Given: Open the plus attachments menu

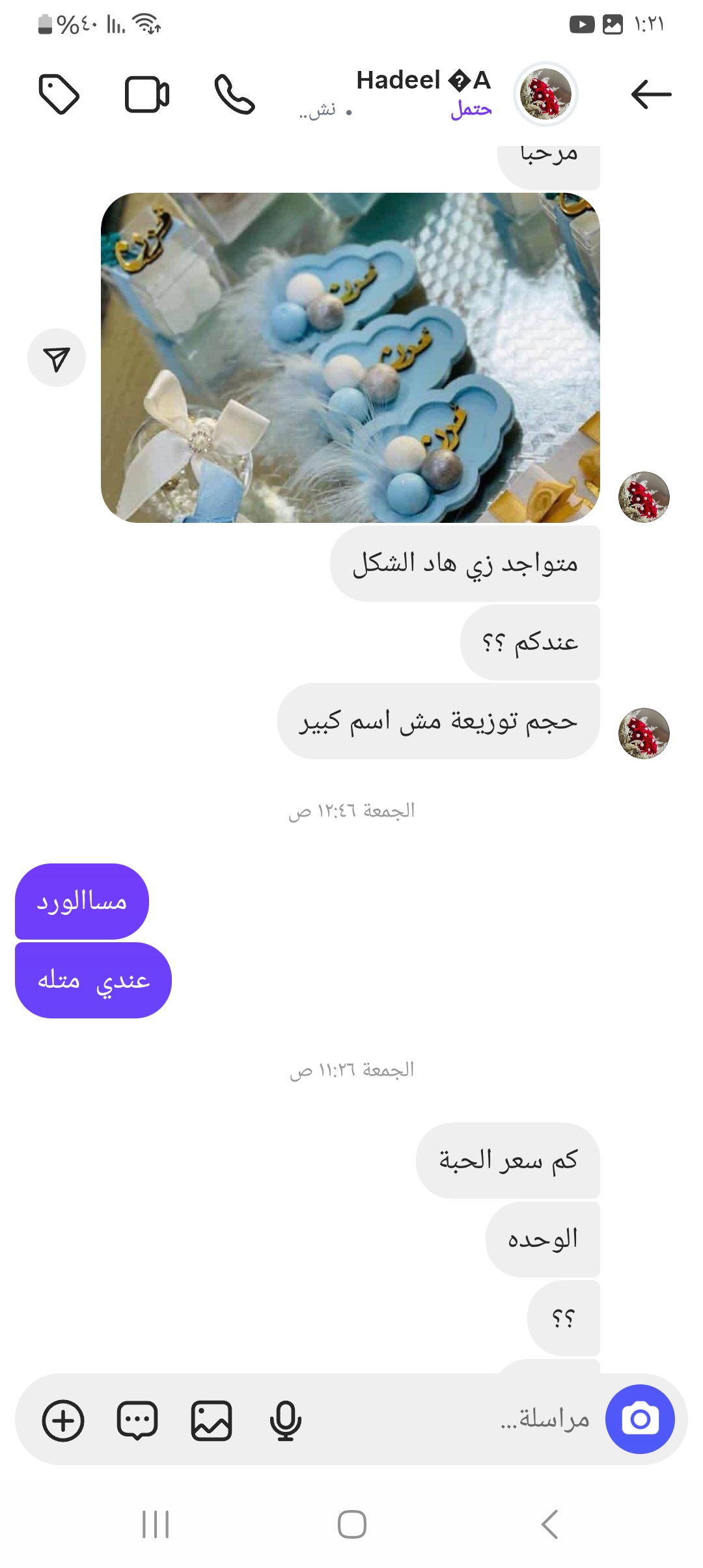Looking at the screenshot, I should (63, 1420).
